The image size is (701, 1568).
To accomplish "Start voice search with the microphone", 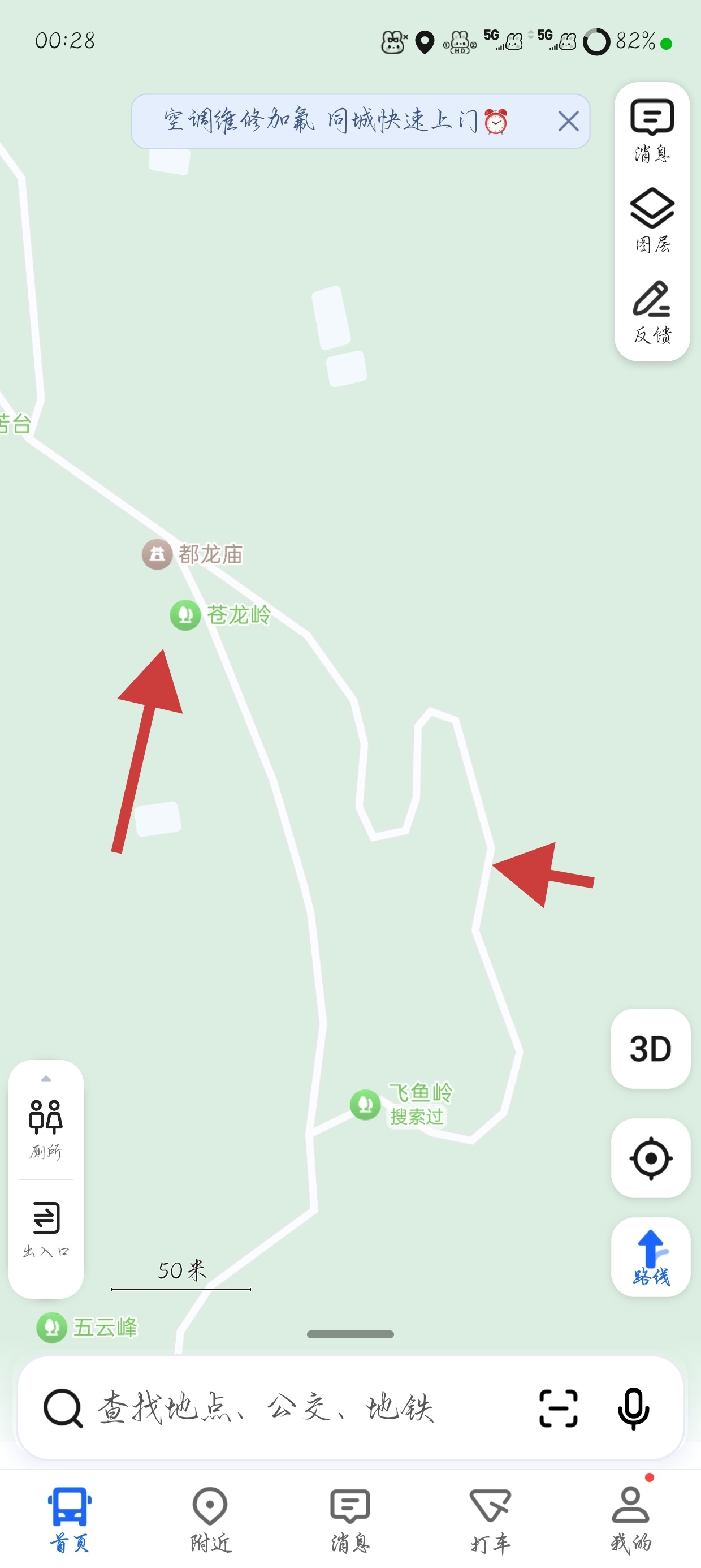I will click(633, 1408).
